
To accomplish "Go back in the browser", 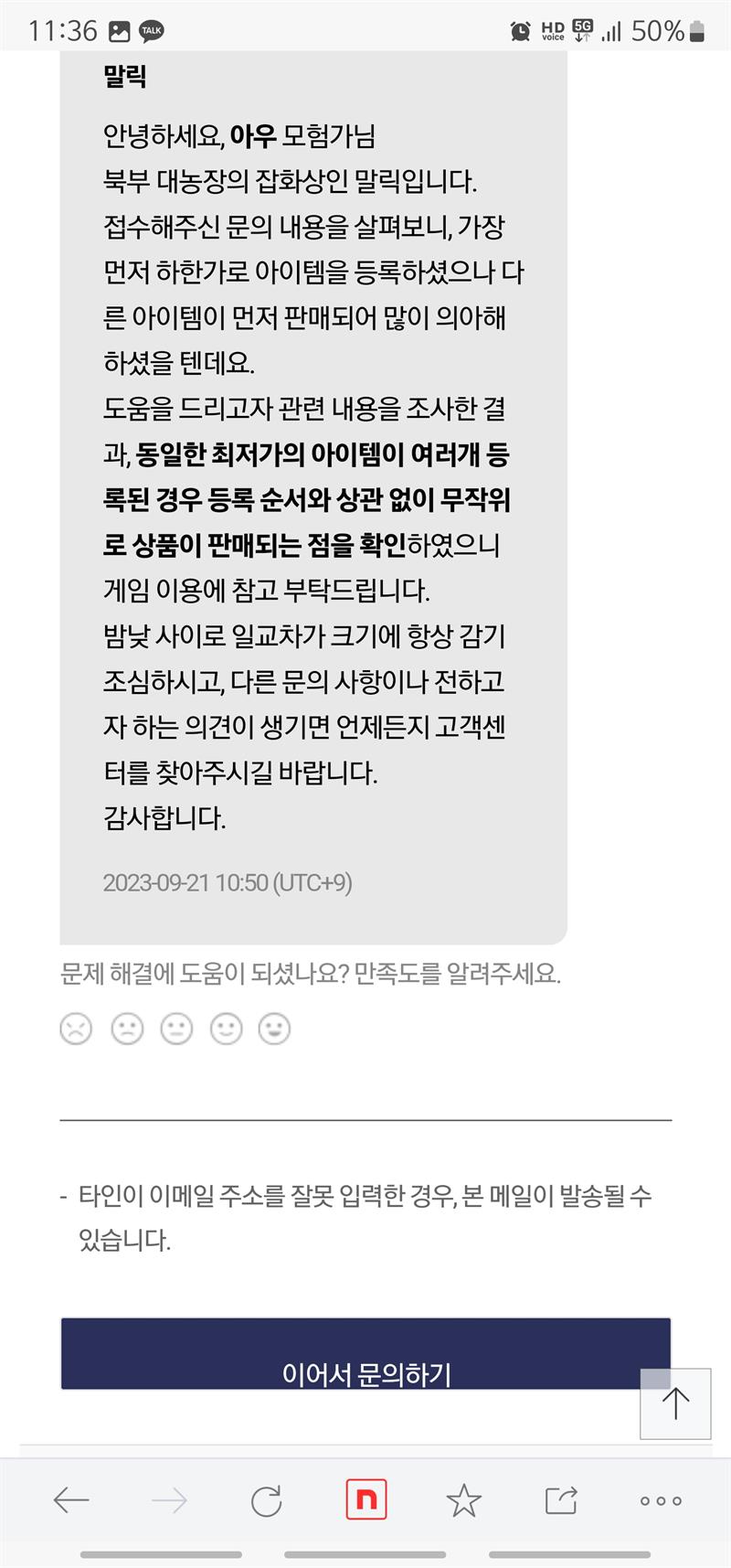I will pos(71,1500).
